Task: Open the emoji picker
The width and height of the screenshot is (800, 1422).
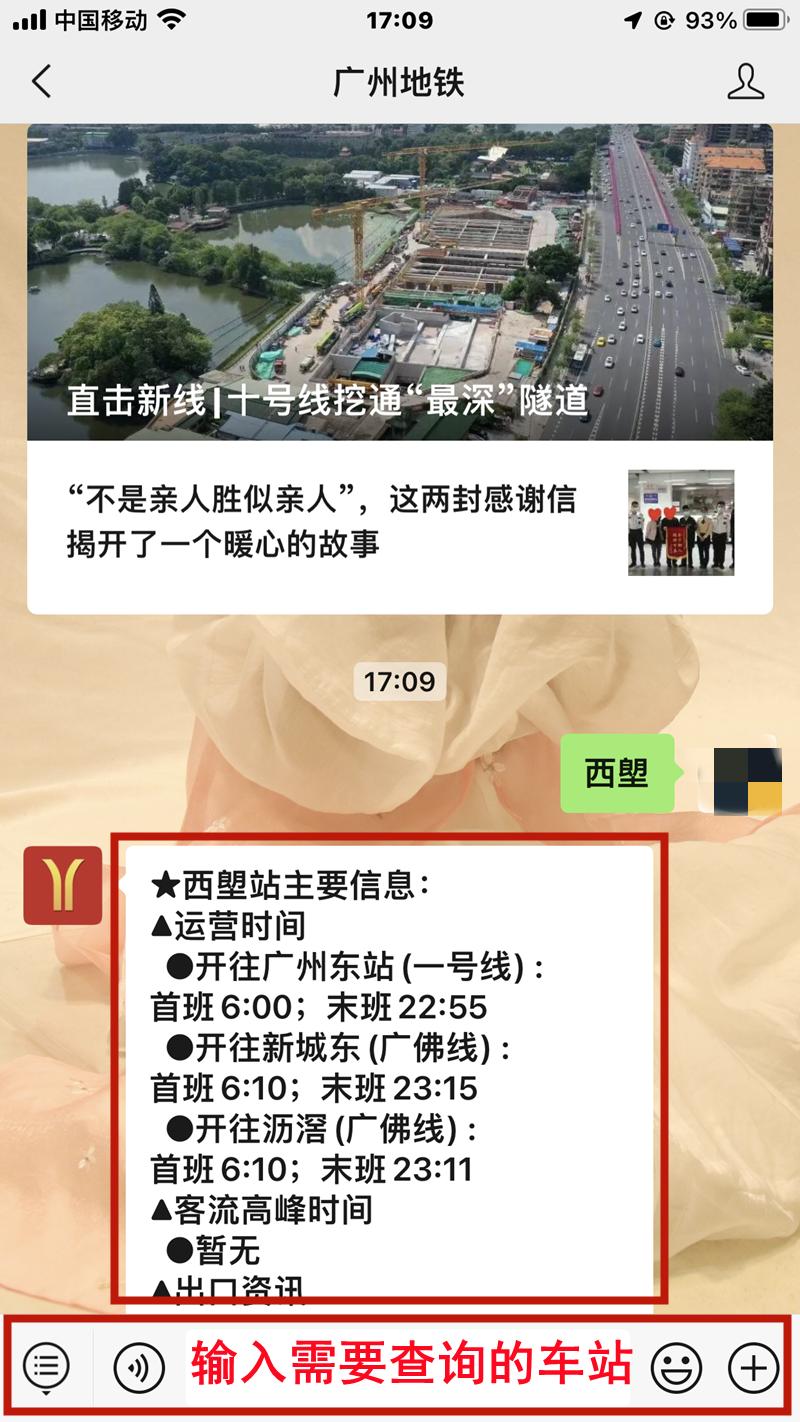Action: point(676,1366)
